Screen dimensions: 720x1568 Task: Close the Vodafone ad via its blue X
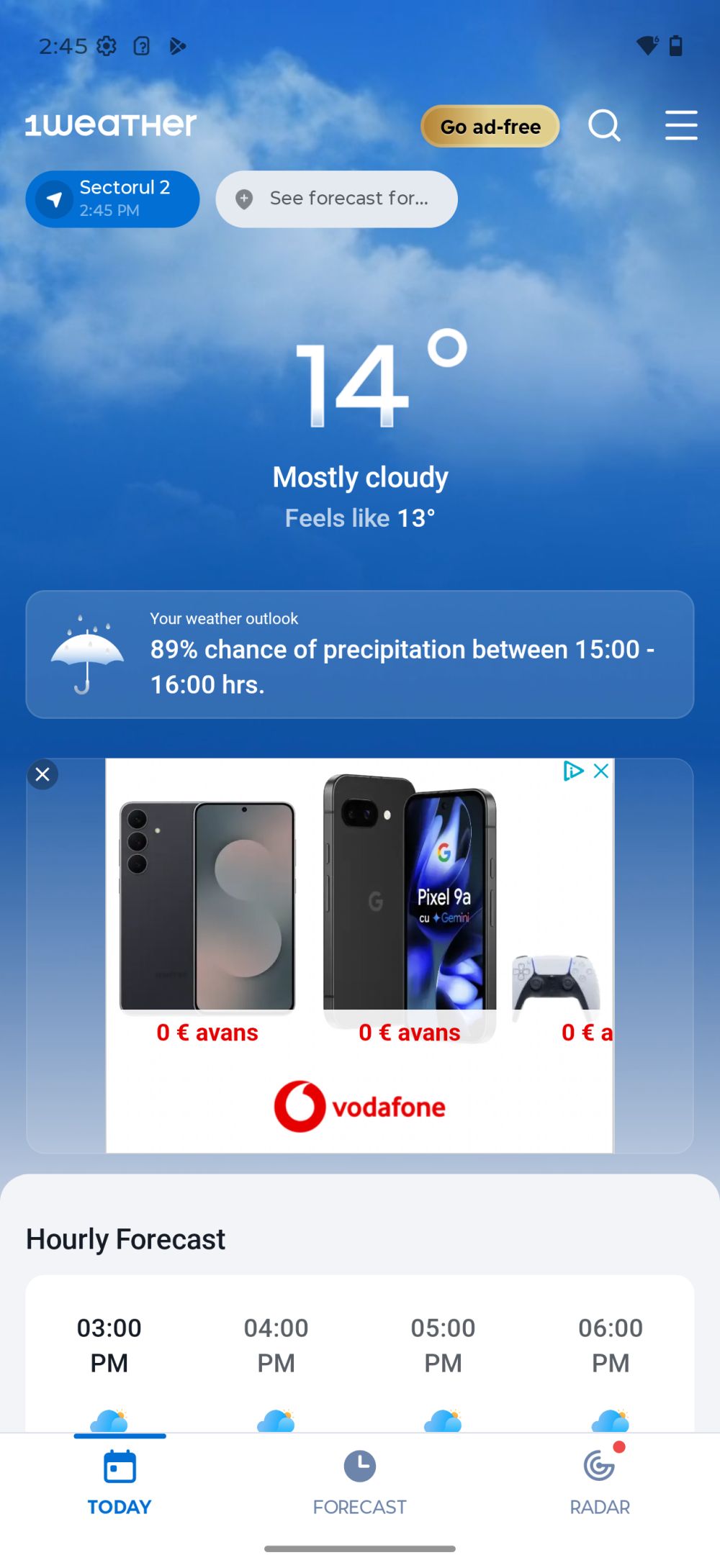(x=601, y=771)
